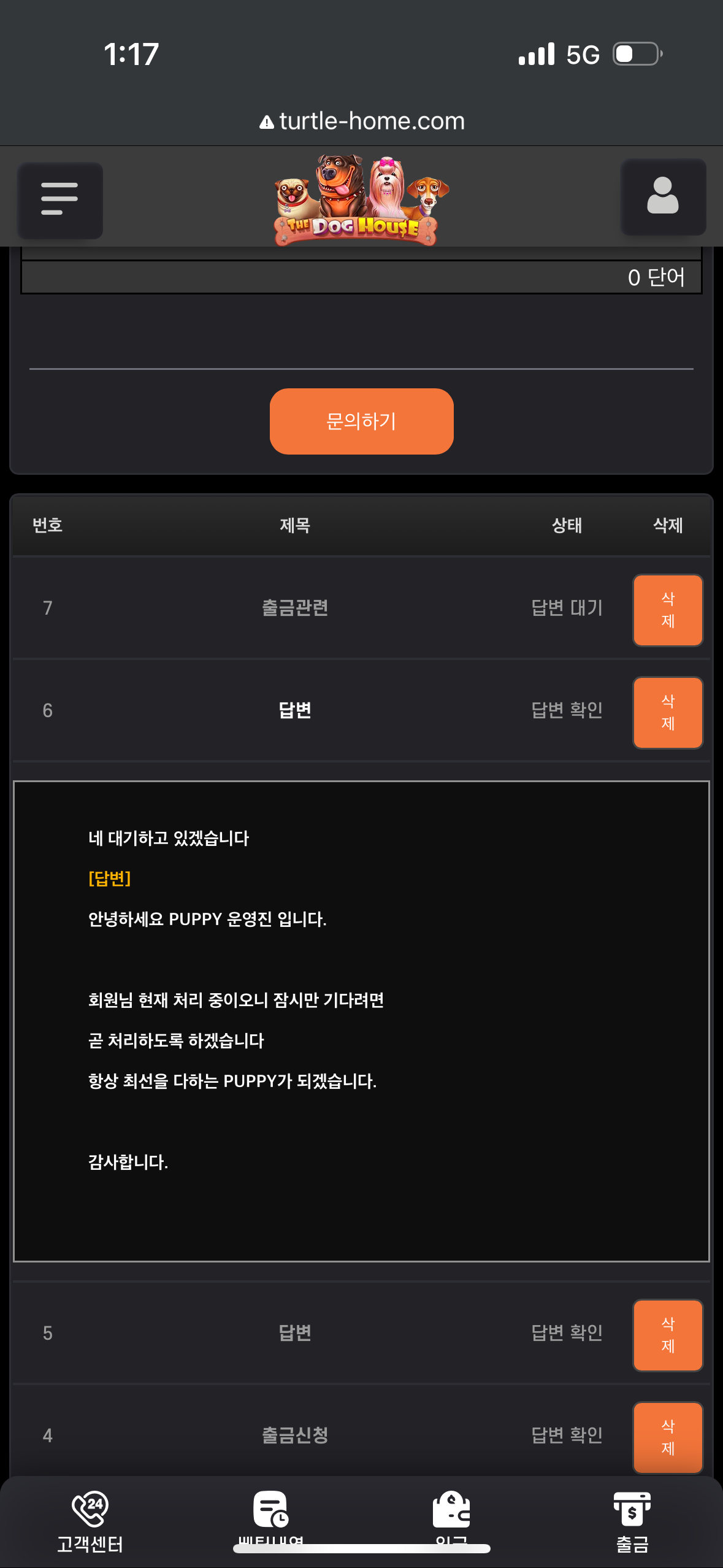Image resolution: width=723 pixels, height=1568 pixels.
Task: Tap The Dog House logo
Action: 361,200
